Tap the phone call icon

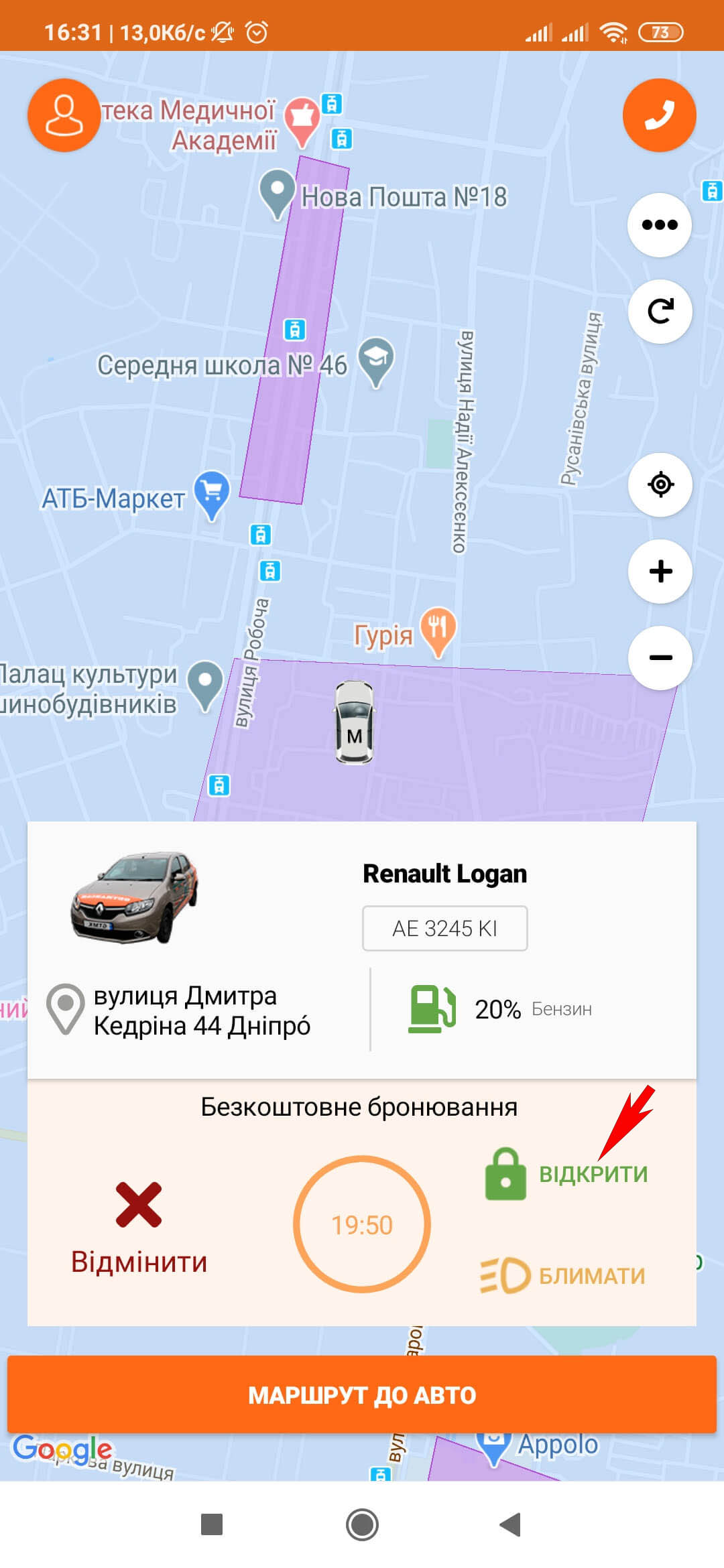point(660,114)
